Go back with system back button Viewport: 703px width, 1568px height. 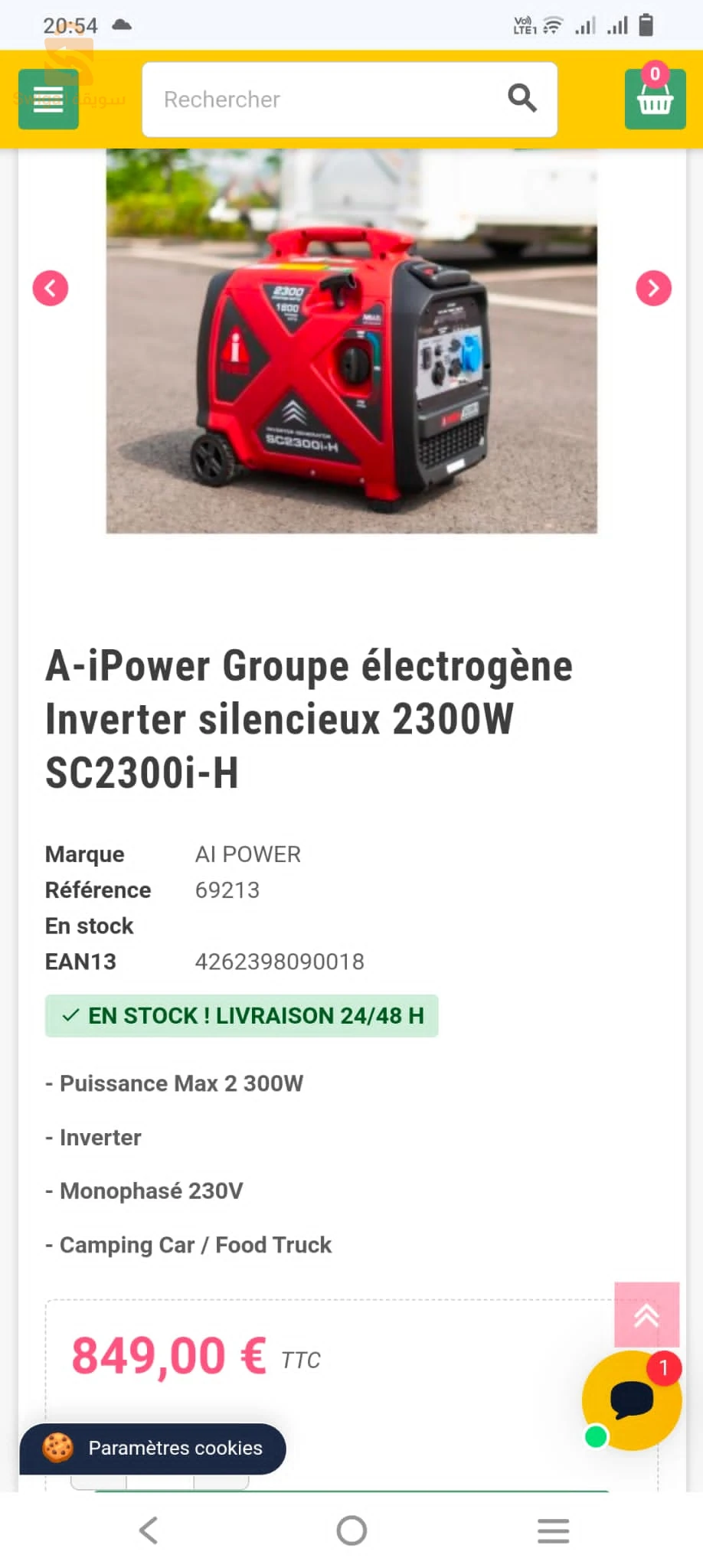(149, 1530)
